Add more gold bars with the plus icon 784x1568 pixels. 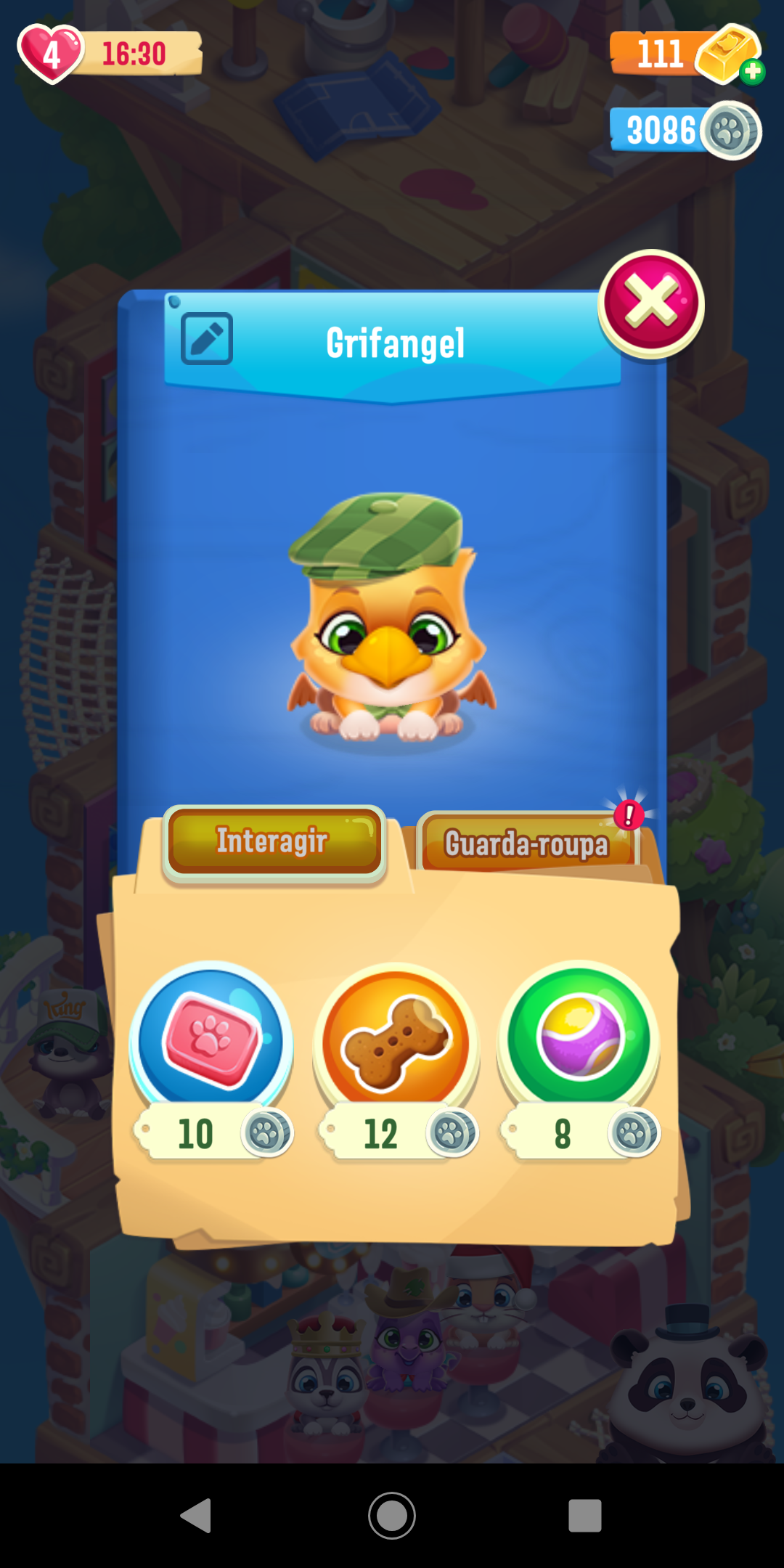pyautogui.click(x=753, y=71)
